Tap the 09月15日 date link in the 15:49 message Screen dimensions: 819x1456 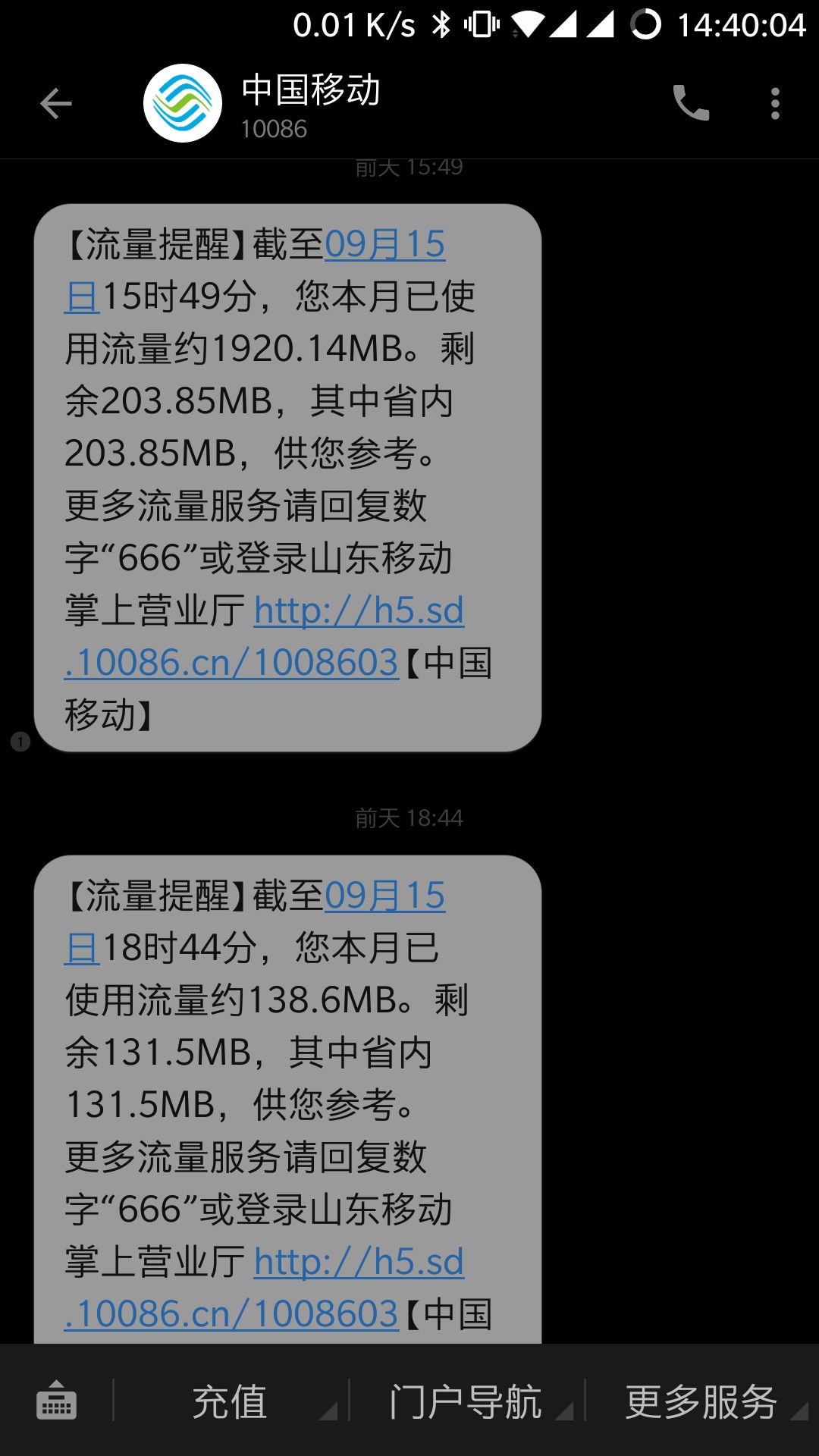click(x=384, y=245)
